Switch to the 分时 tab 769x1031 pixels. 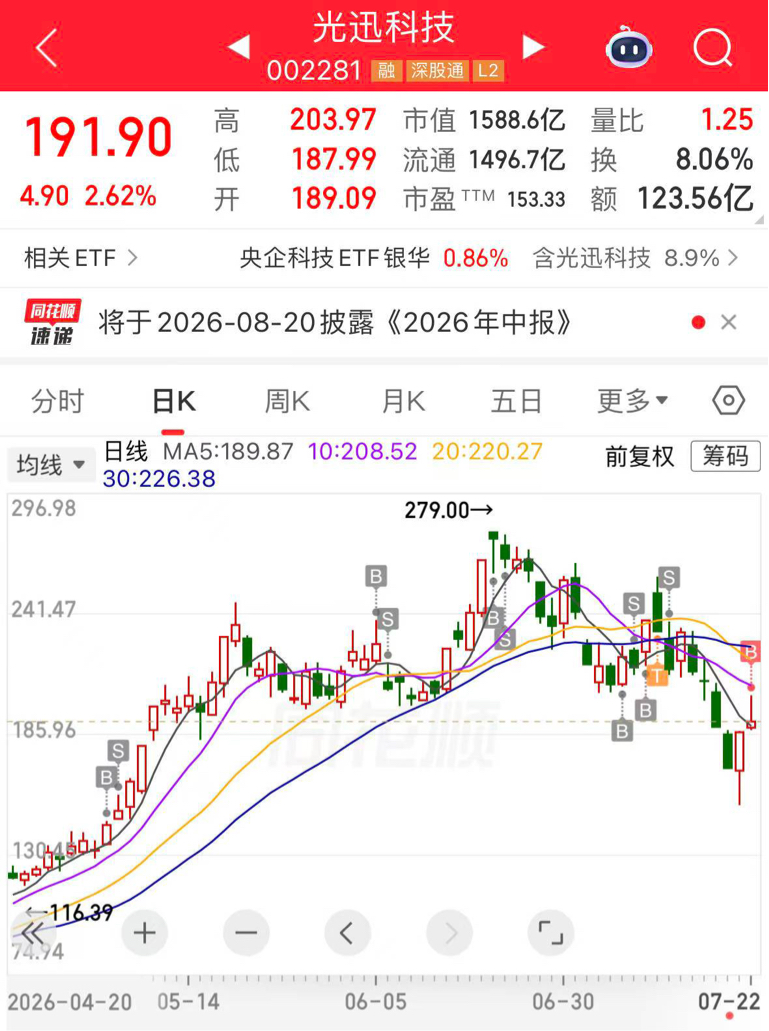click(58, 401)
